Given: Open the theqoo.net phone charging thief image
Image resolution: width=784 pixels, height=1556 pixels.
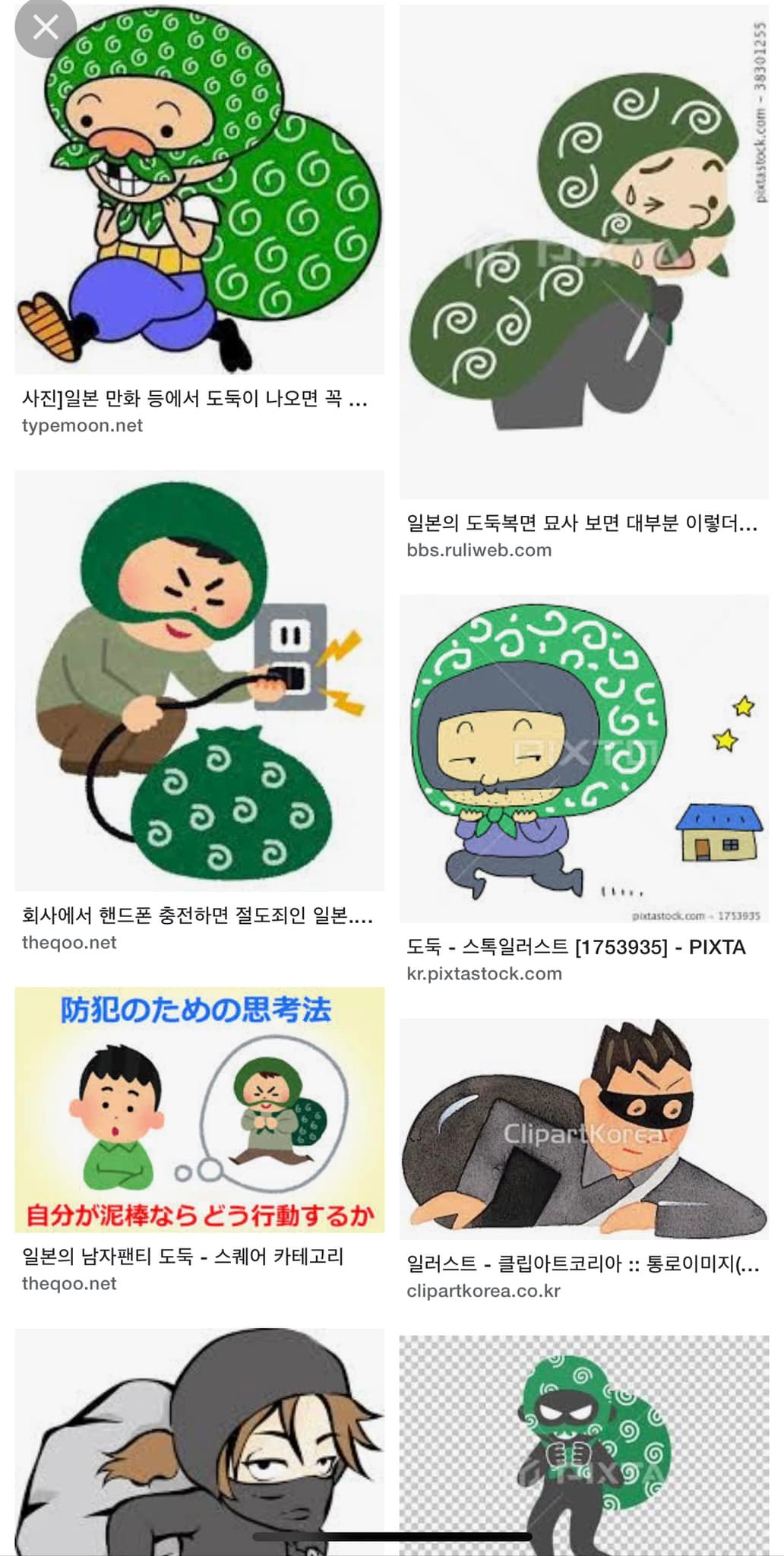Looking at the screenshot, I should click(199, 680).
